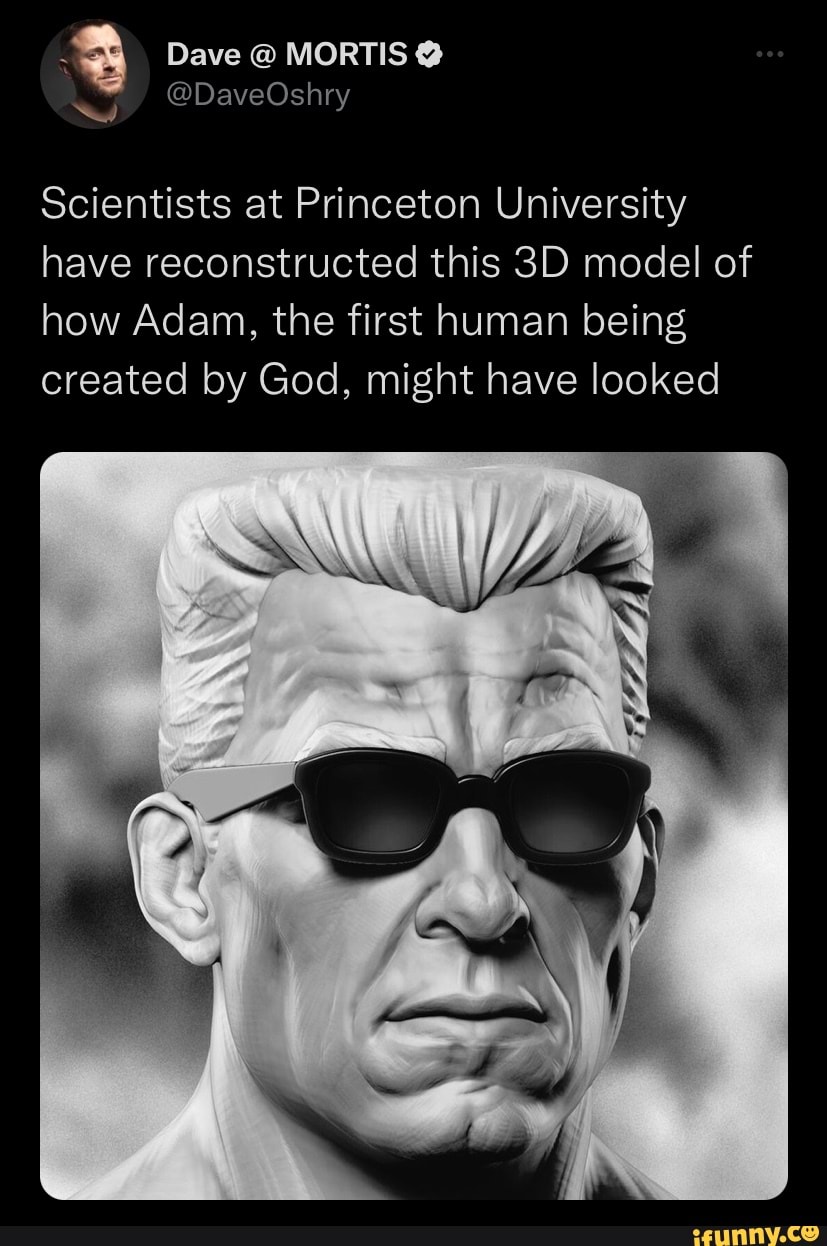Open Dave Oshry's profile picture
The height and width of the screenshot is (1246, 827).
(x=95, y=73)
